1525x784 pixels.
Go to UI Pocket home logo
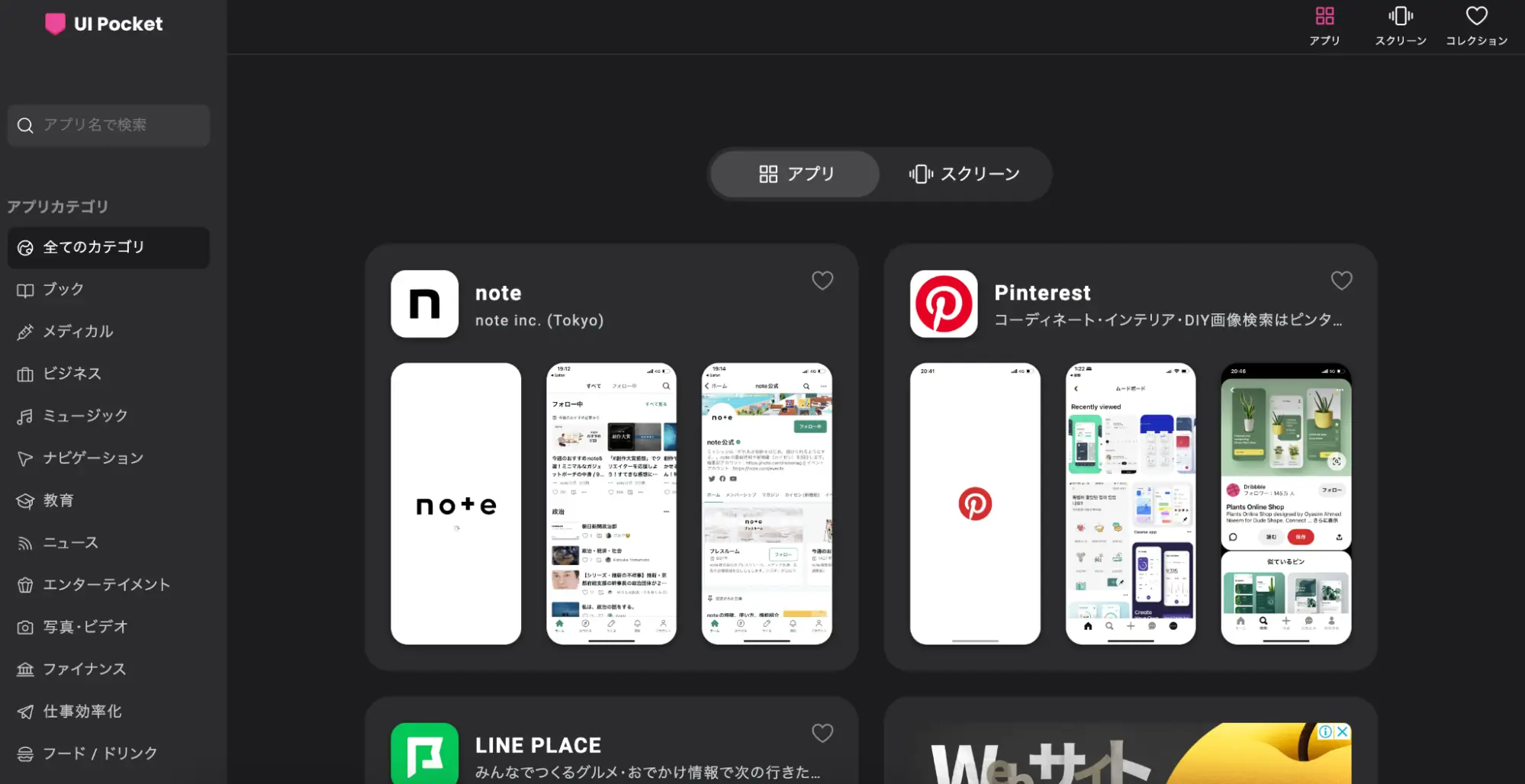tap(104, 24)
